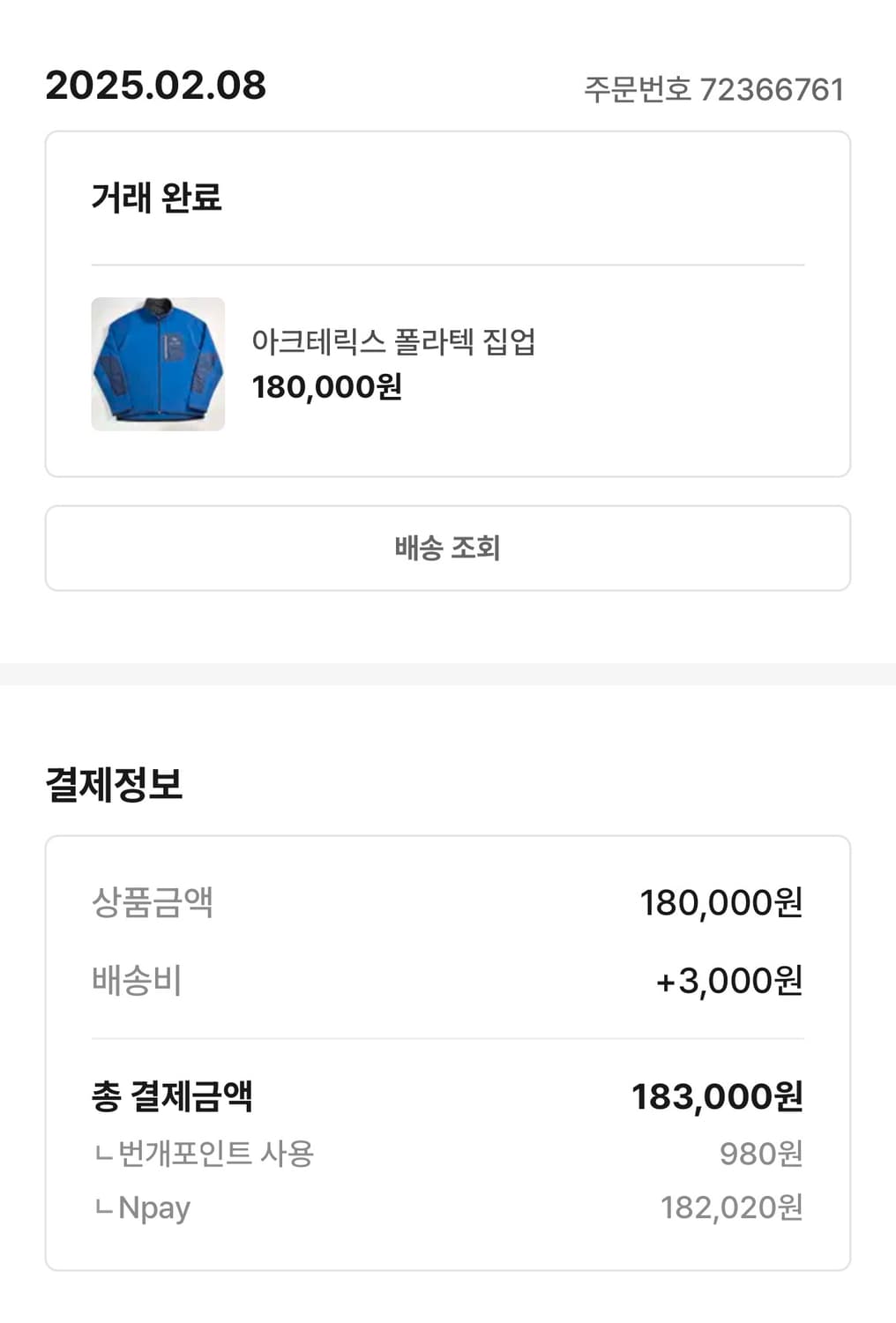Click the divider under 거래 완료
Image resolution: width=896 pixels, height=1323 pixels.
tap(447, 262)
